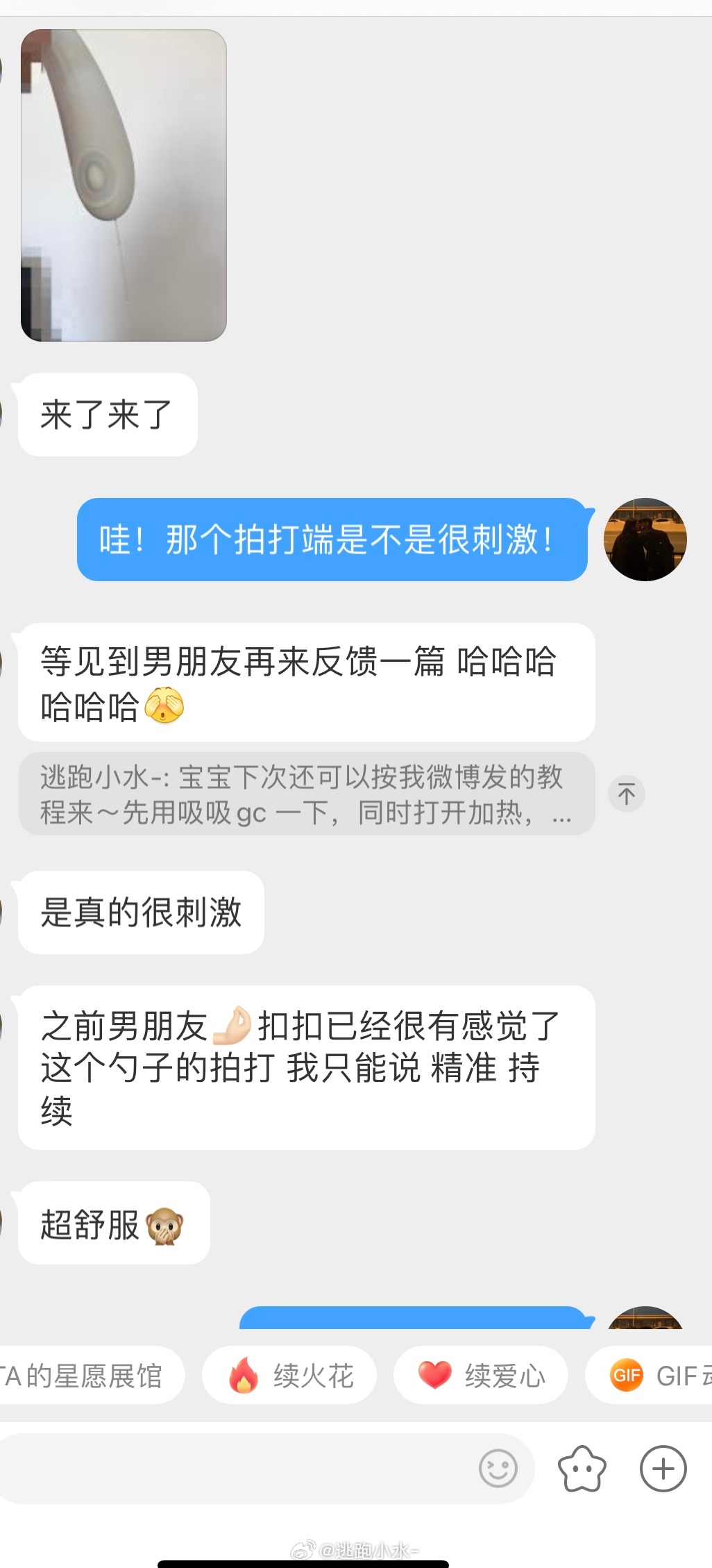Open the photo sent in the chat
The width and height of the screenshot is (712, 1568).
coord(124,185)
